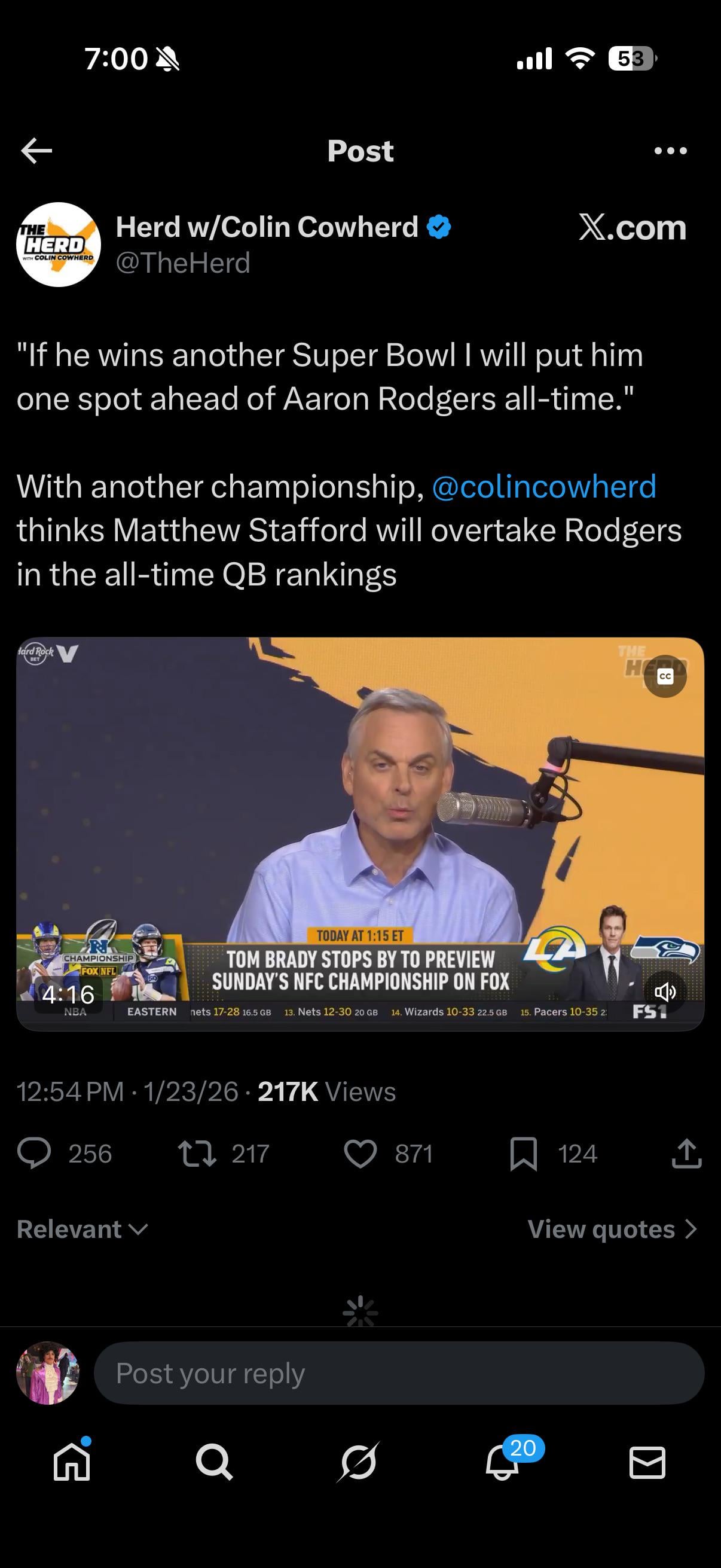Viewport: 721px width, 1568px height.
Task: Switch to the Home tab
Action: pyautogui.click(x=72, y=1462)
